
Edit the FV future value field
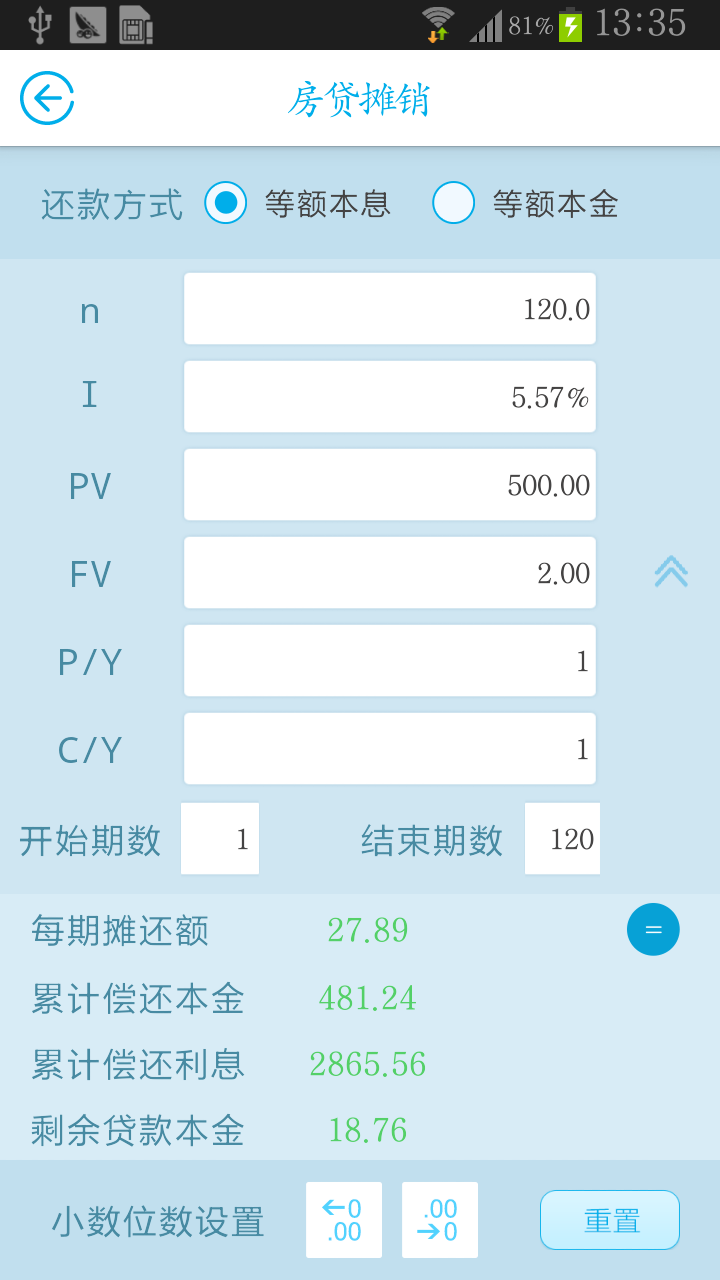pos(390,572)
